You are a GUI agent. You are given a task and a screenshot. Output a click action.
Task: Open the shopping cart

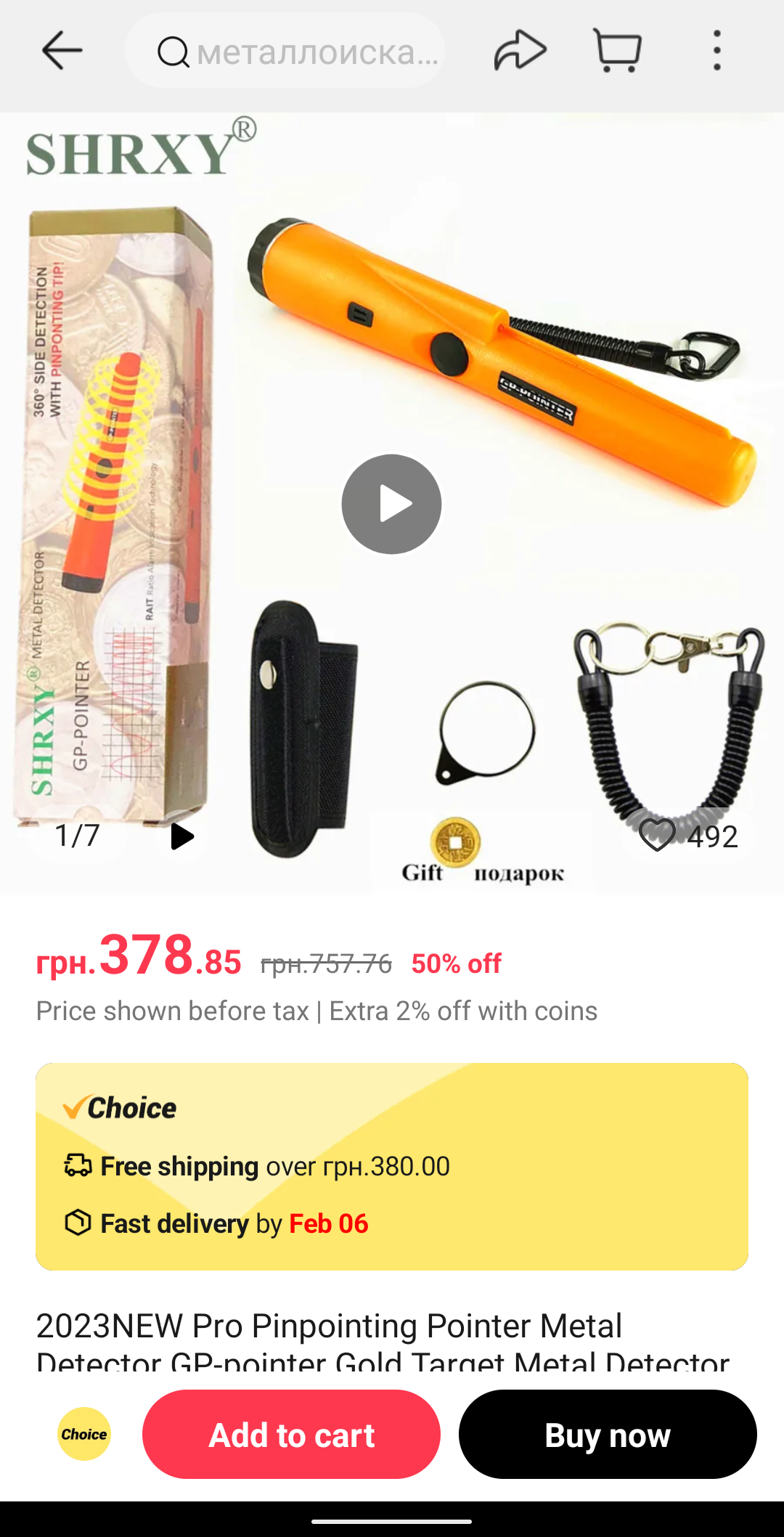coord(618,51)
